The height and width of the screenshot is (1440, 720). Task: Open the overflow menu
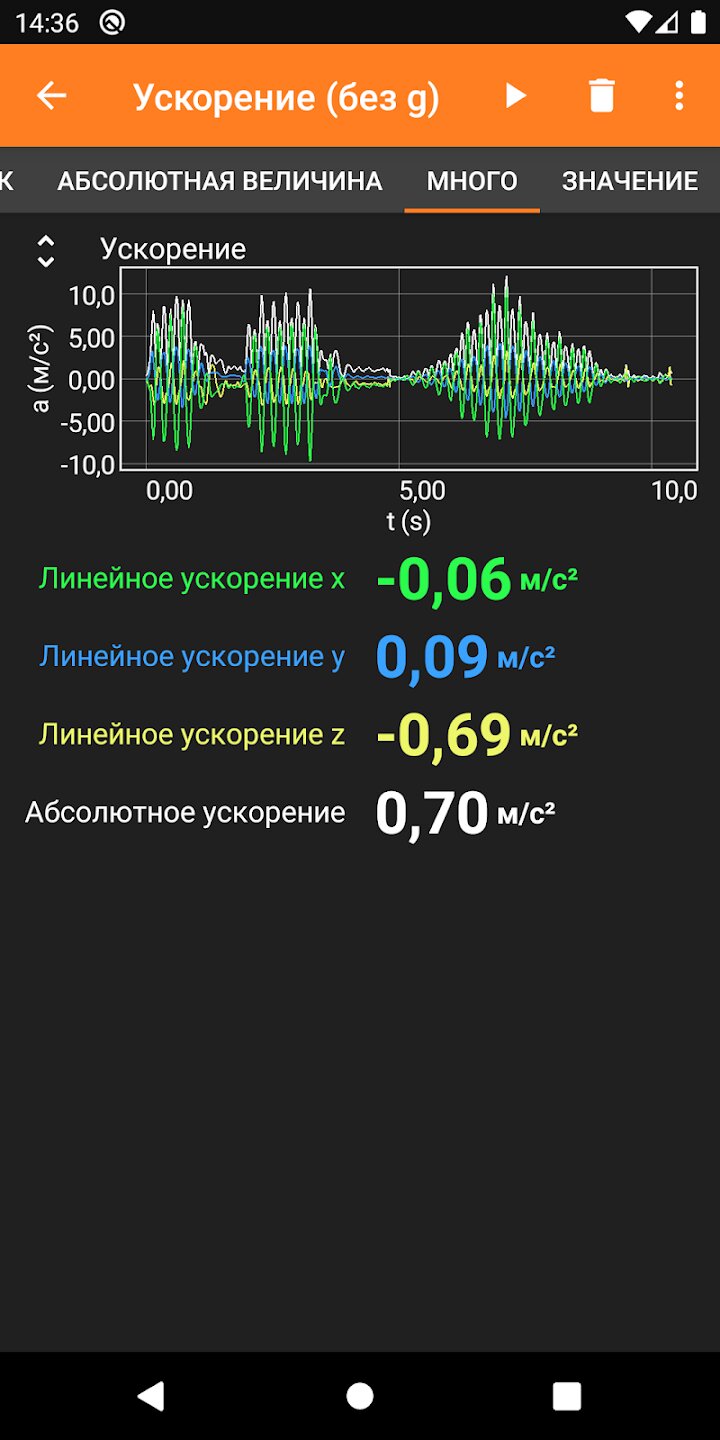[679, 96]
